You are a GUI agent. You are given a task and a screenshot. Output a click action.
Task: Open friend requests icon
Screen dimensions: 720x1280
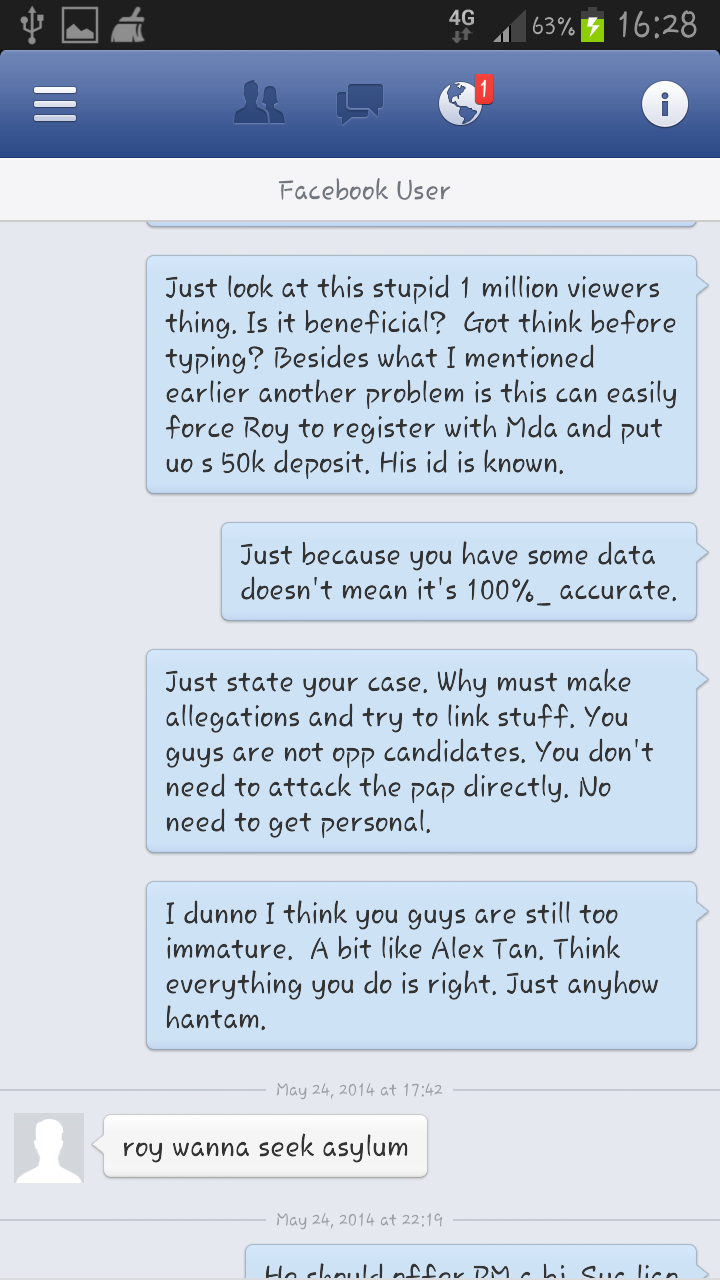coord(259,104)
